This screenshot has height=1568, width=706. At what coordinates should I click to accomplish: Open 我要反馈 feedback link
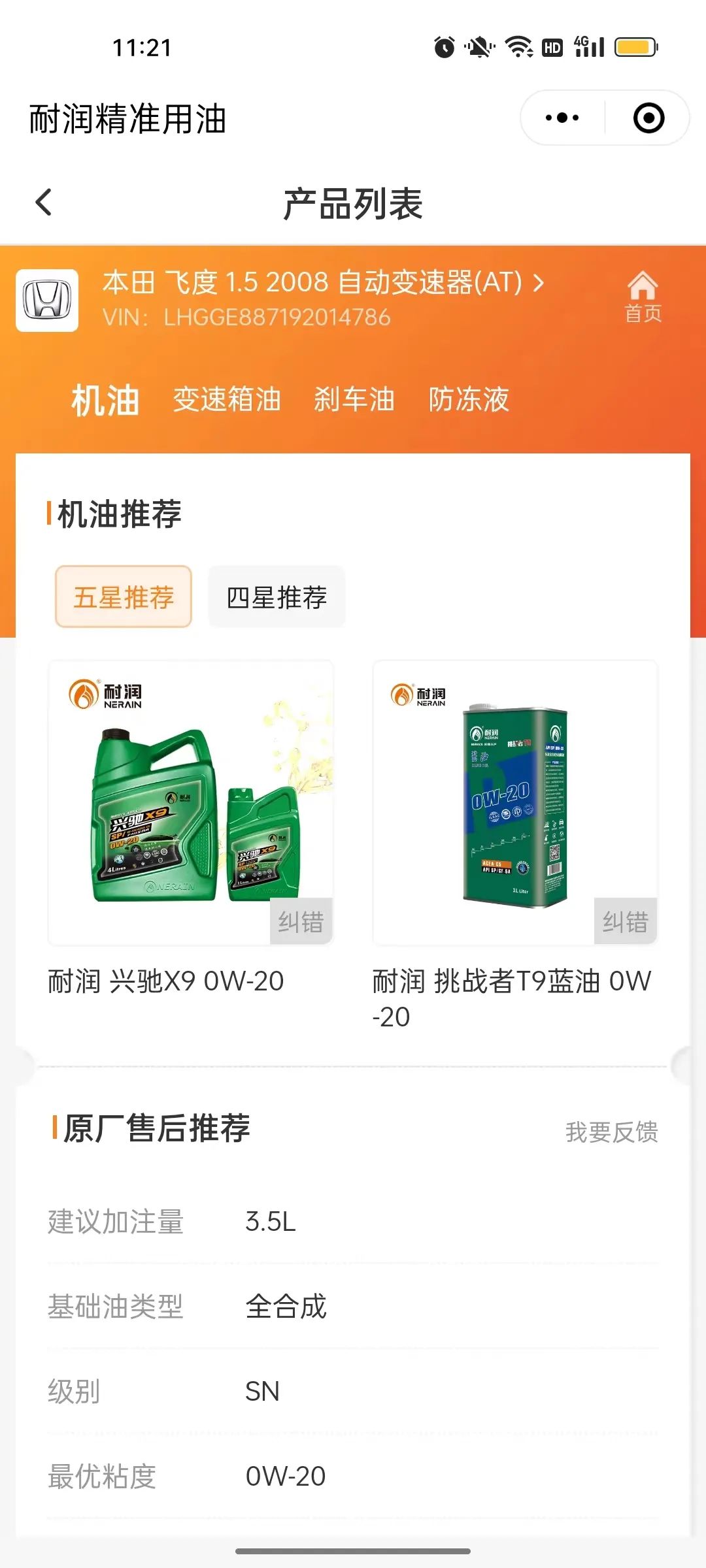(611, 1132)
